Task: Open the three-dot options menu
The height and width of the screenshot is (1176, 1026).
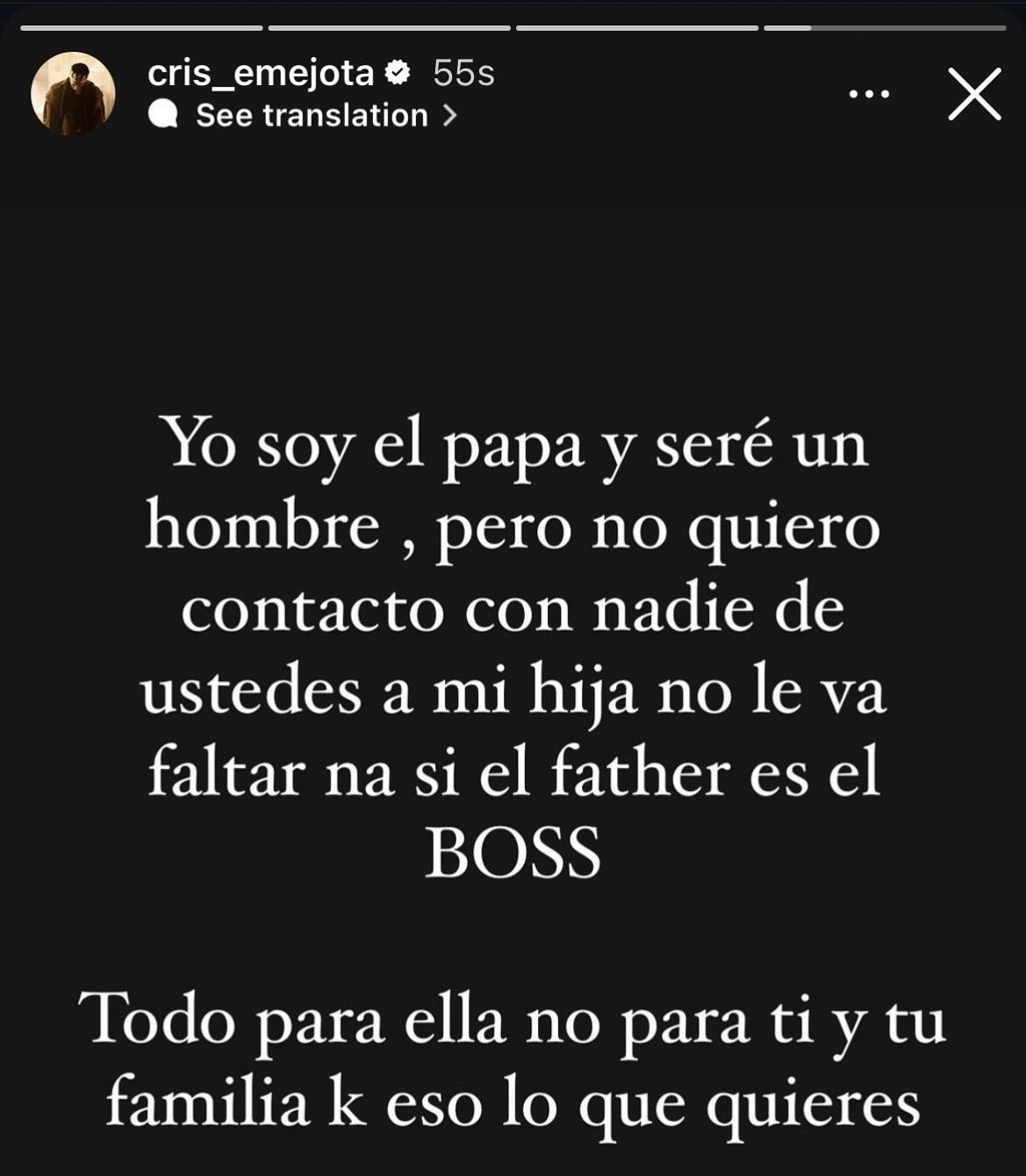Action: (x=869, y=93)
